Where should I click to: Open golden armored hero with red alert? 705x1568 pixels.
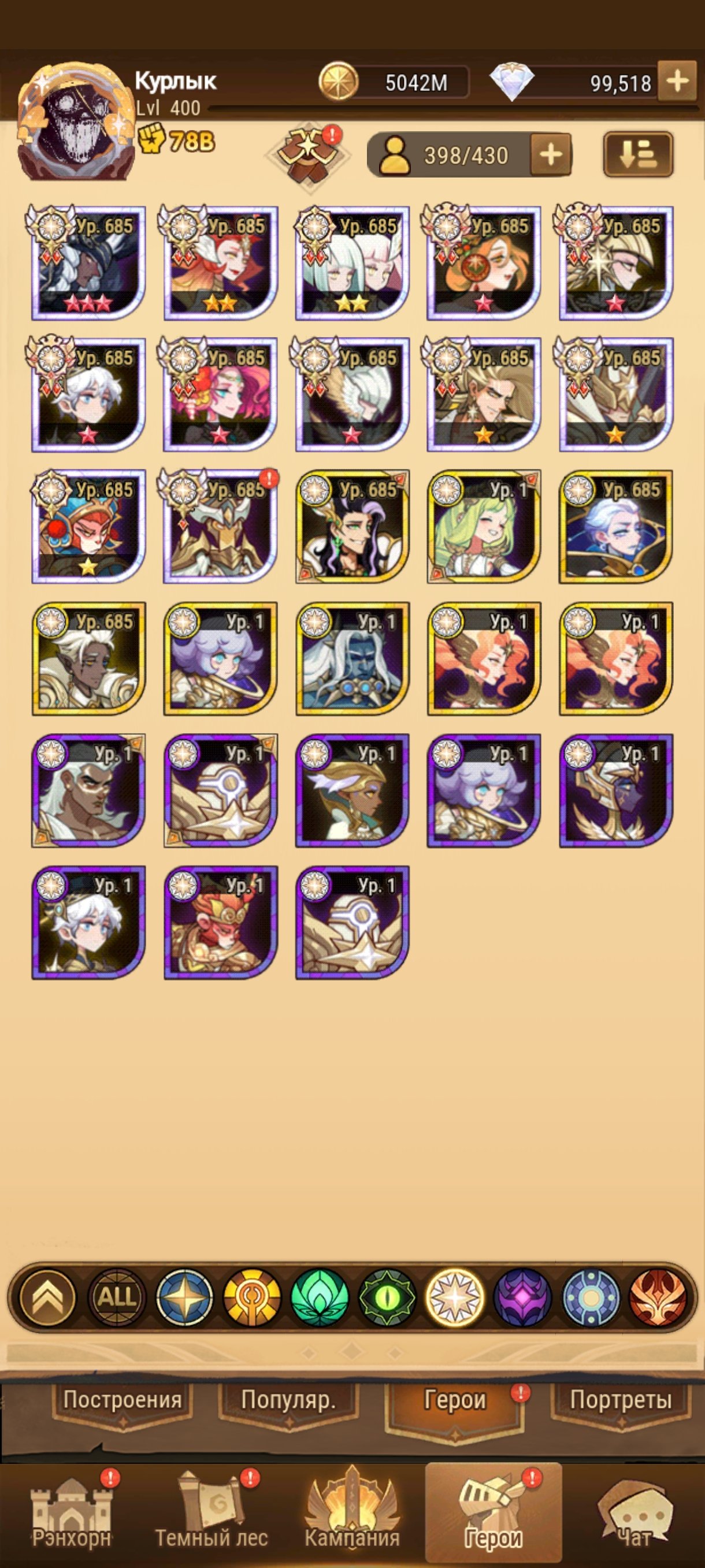[220, 527]
